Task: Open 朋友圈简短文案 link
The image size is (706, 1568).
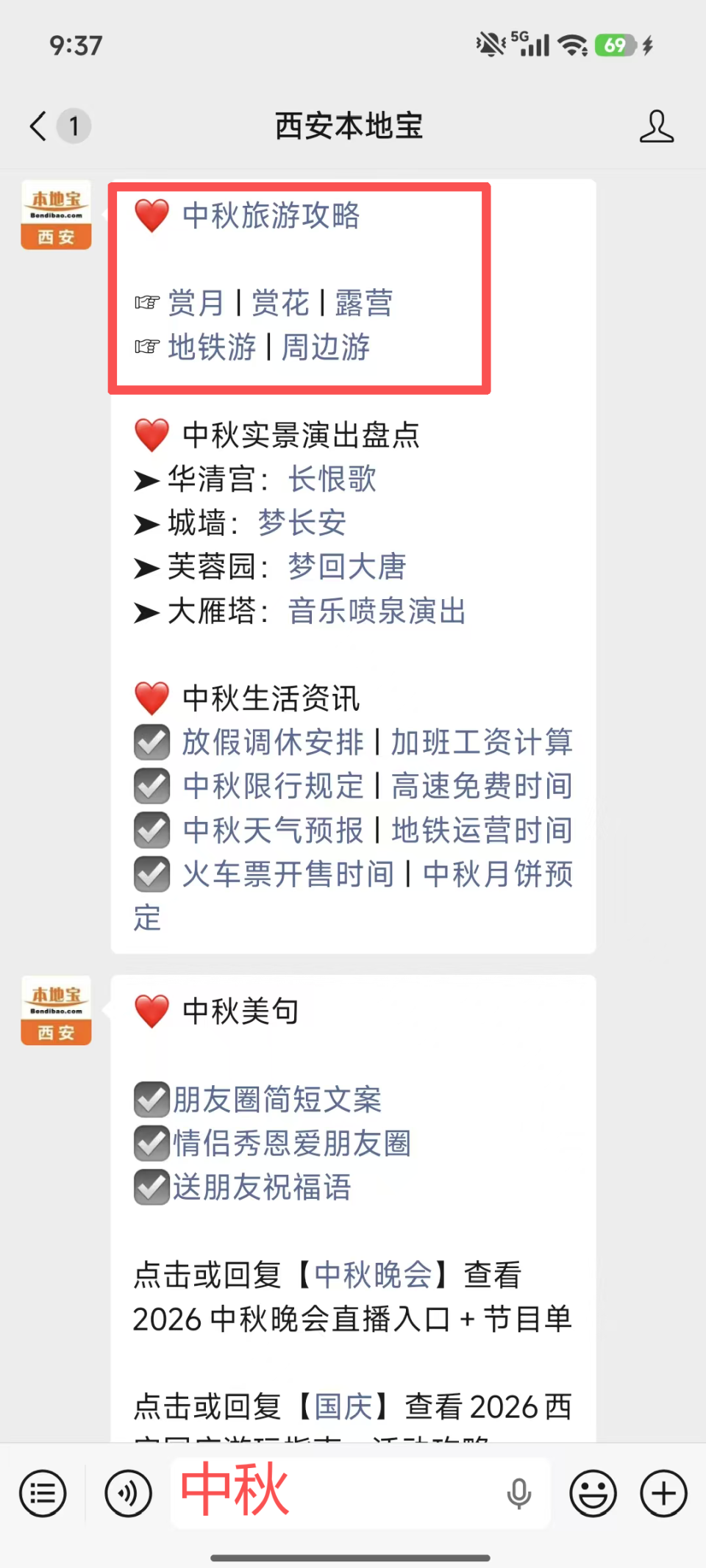Action: [x=277, y=1100]
